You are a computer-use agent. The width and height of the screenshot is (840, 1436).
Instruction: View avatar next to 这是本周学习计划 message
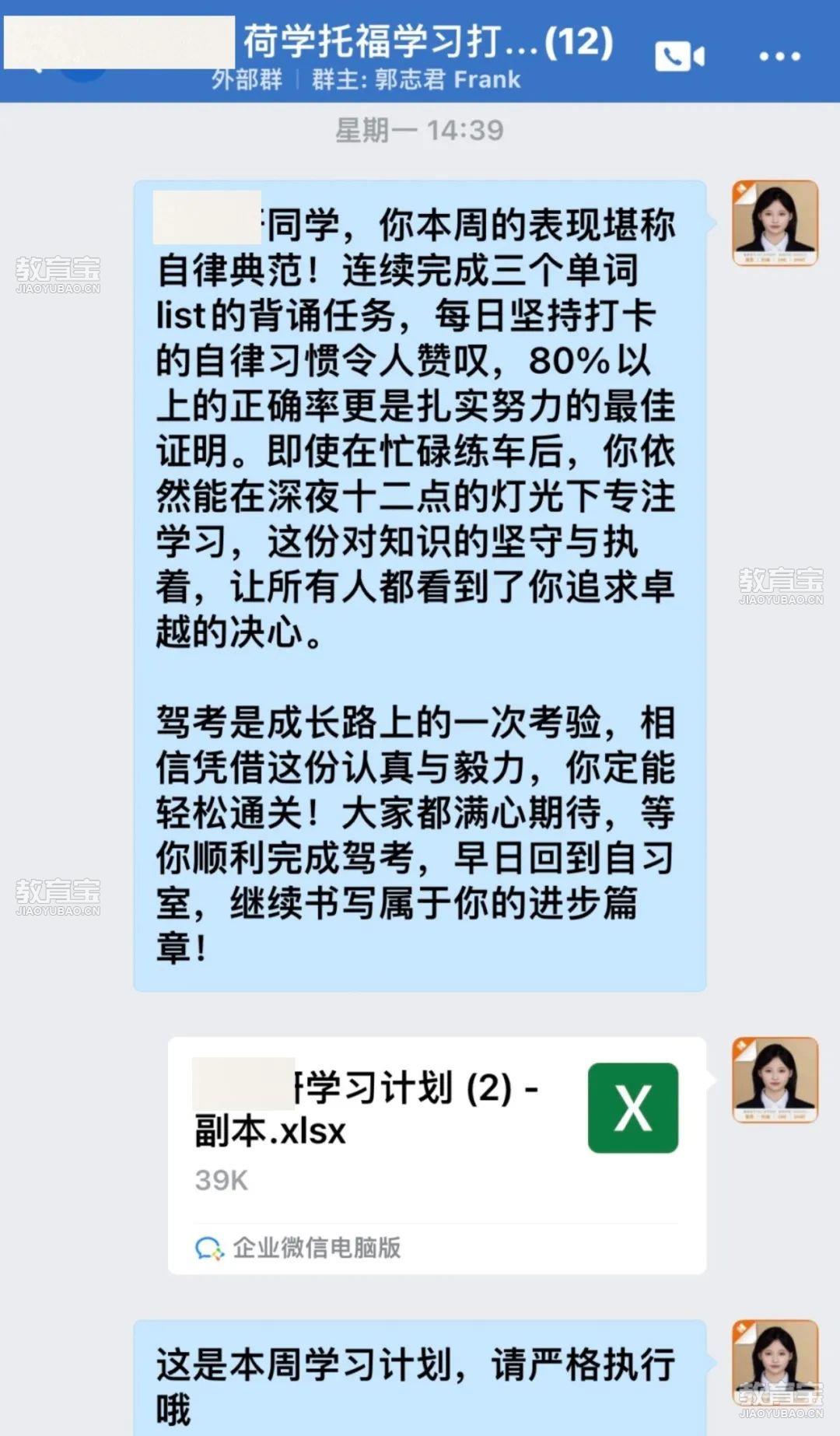[x=775, y=1363]
